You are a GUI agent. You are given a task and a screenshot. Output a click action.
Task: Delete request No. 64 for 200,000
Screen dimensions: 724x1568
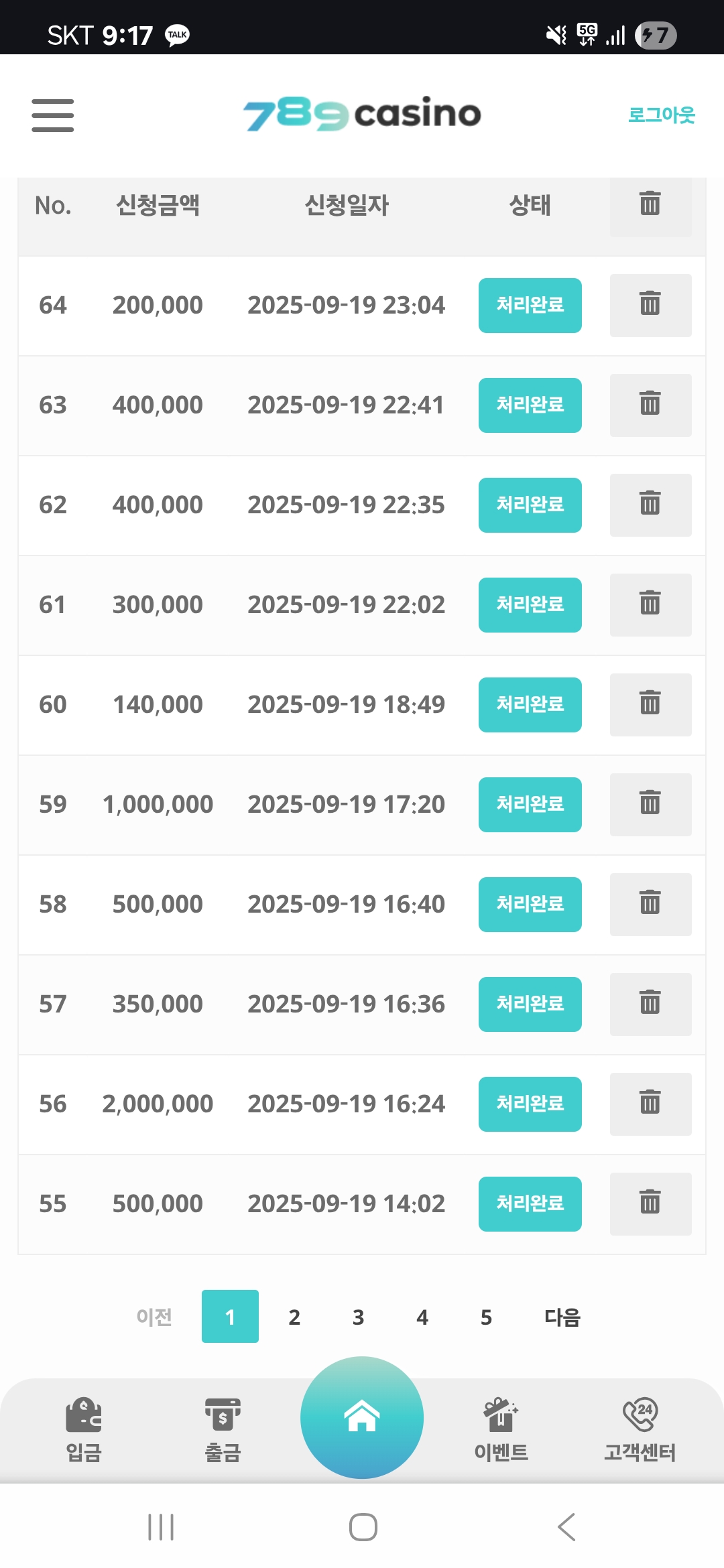(x=650, y=306)
